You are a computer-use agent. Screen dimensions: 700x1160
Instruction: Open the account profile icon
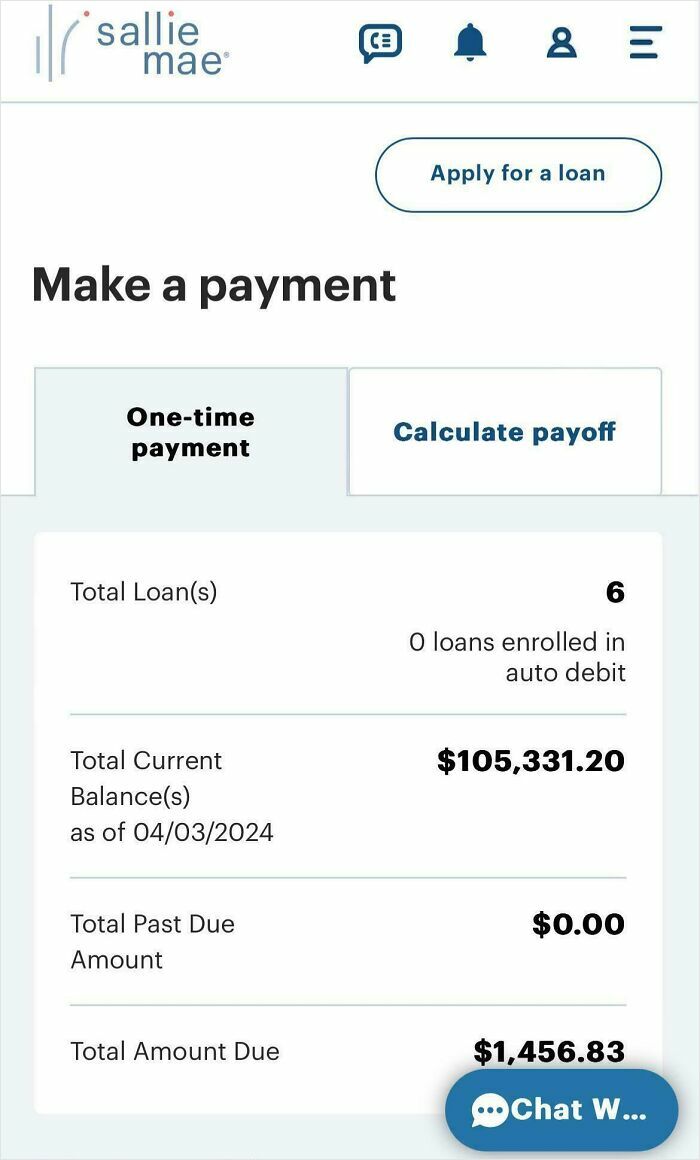click(x=561, y=43)
